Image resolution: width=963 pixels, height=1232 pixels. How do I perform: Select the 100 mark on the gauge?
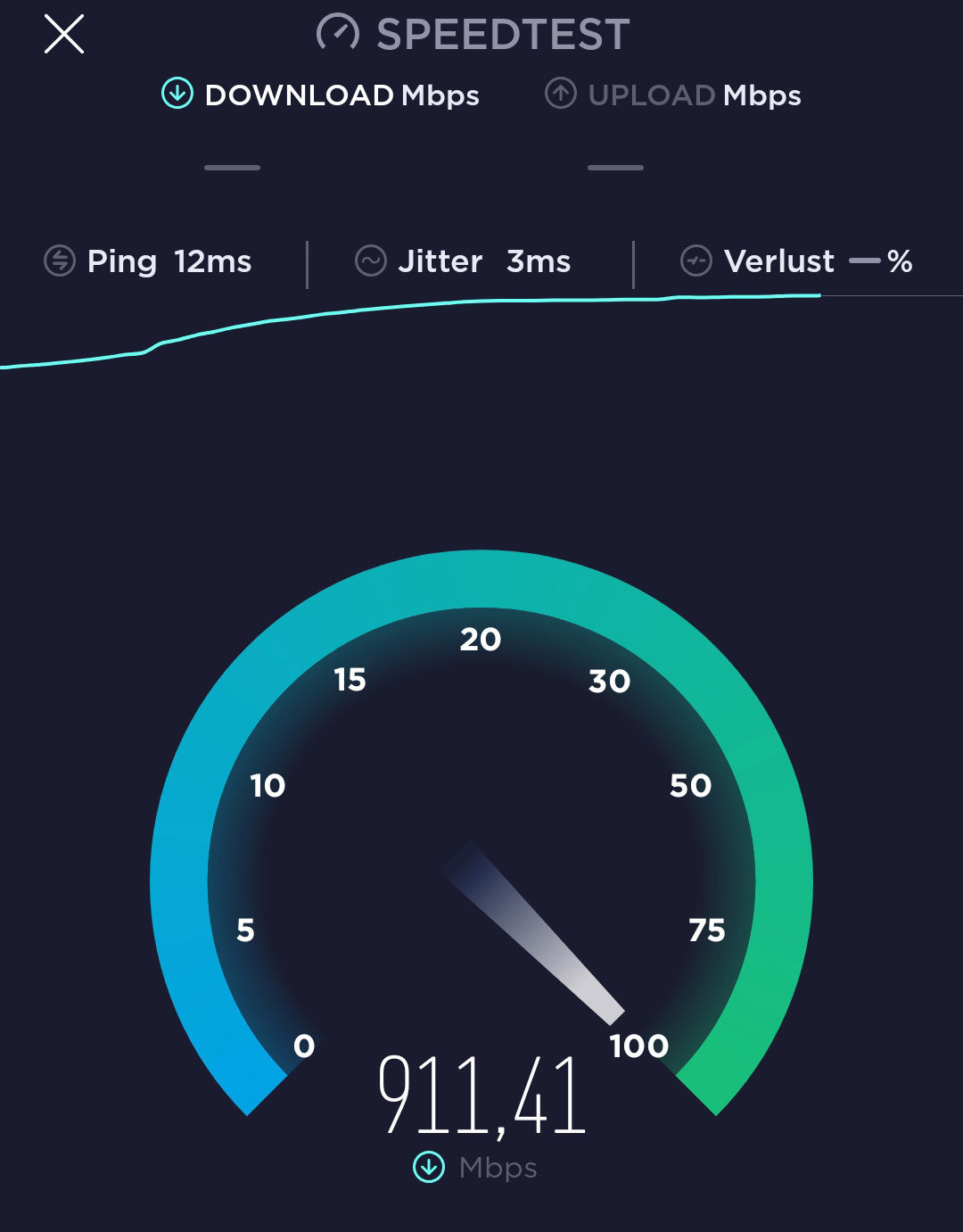640,1046
